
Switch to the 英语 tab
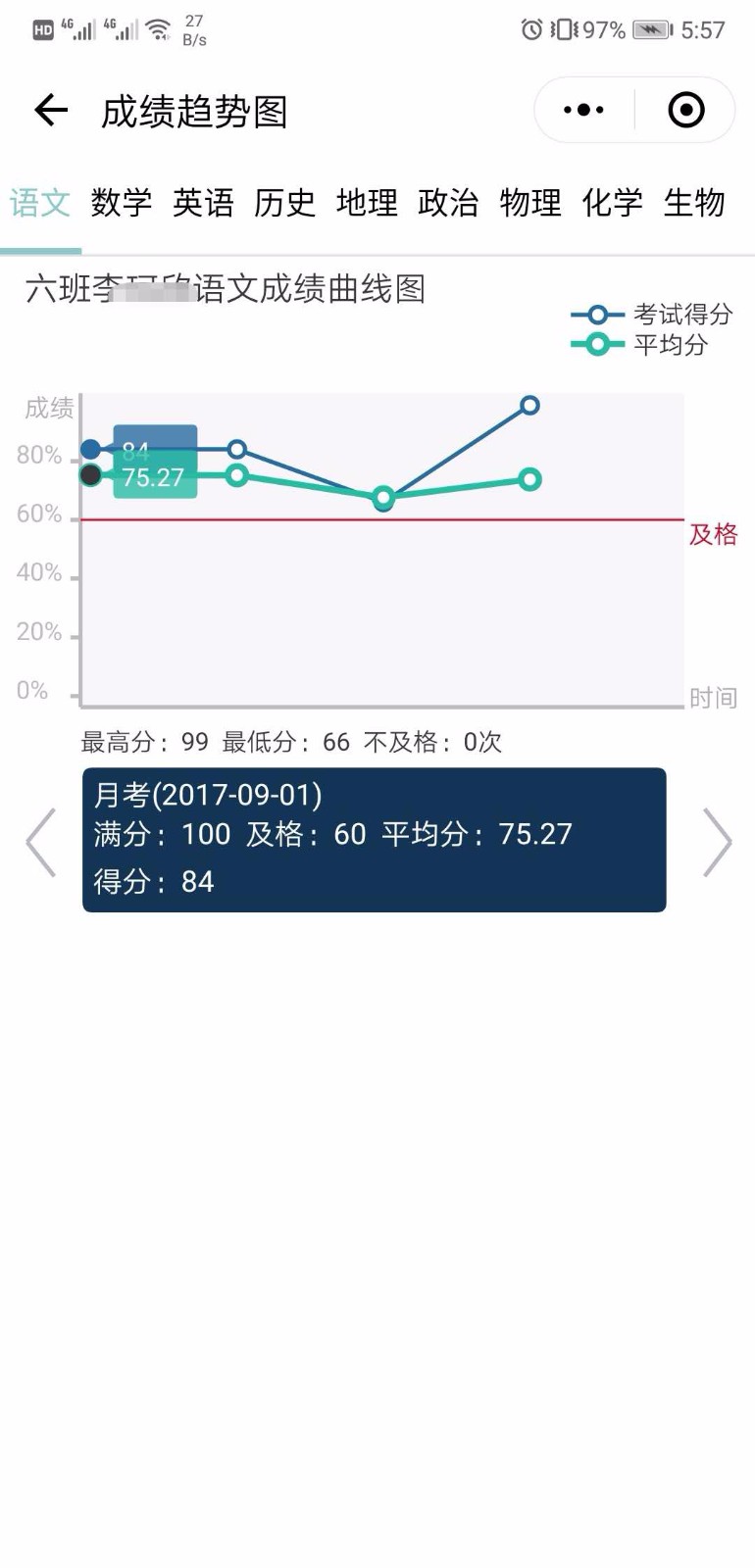203,203
